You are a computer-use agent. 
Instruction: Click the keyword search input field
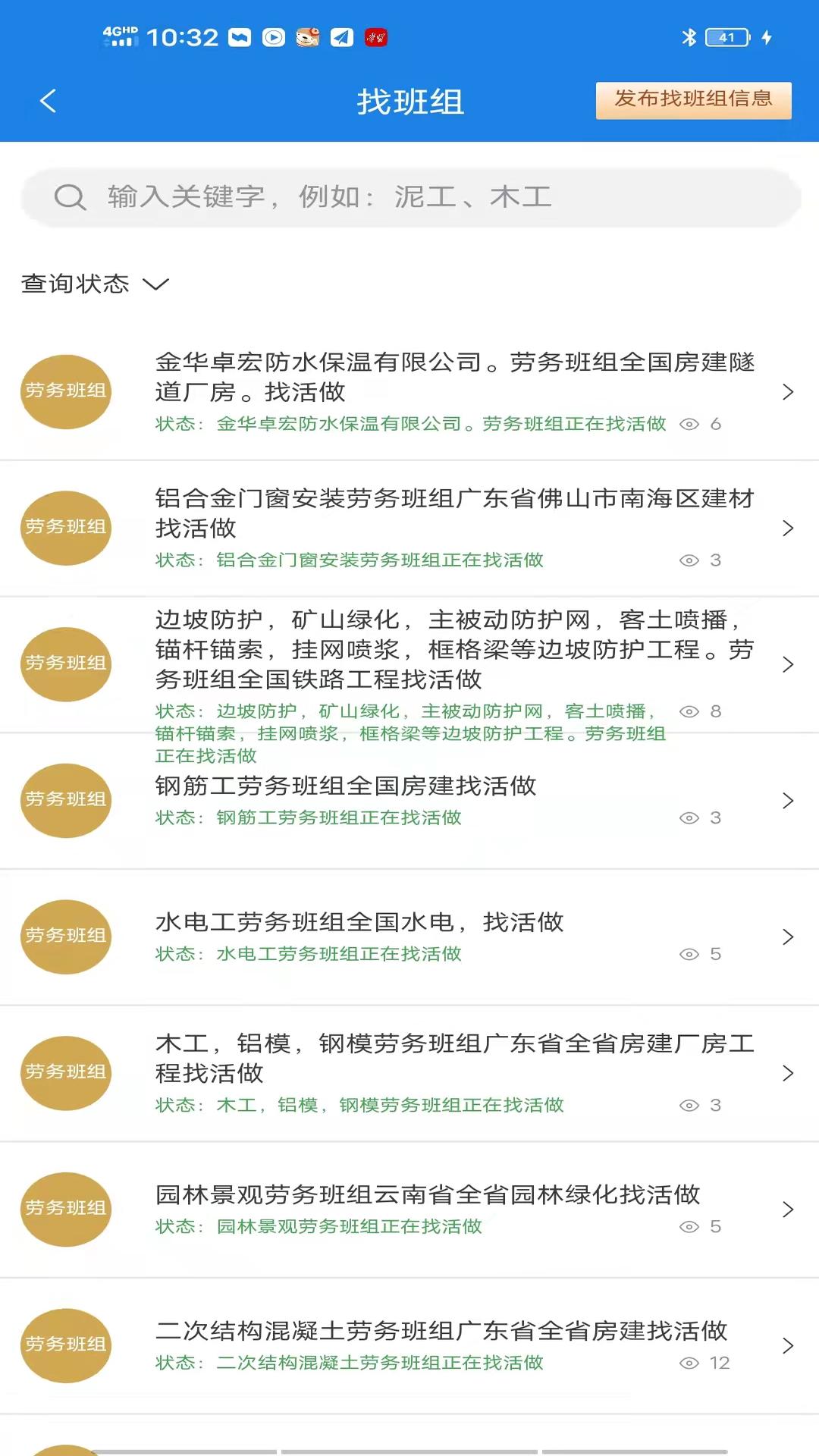coord(379,197)
